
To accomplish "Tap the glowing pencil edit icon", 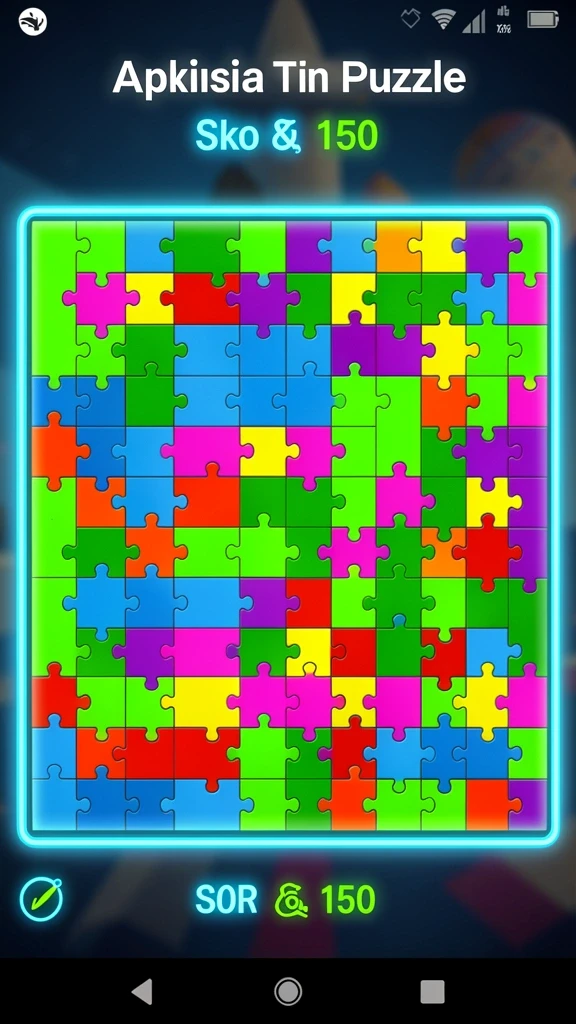I will pos(41,900).
